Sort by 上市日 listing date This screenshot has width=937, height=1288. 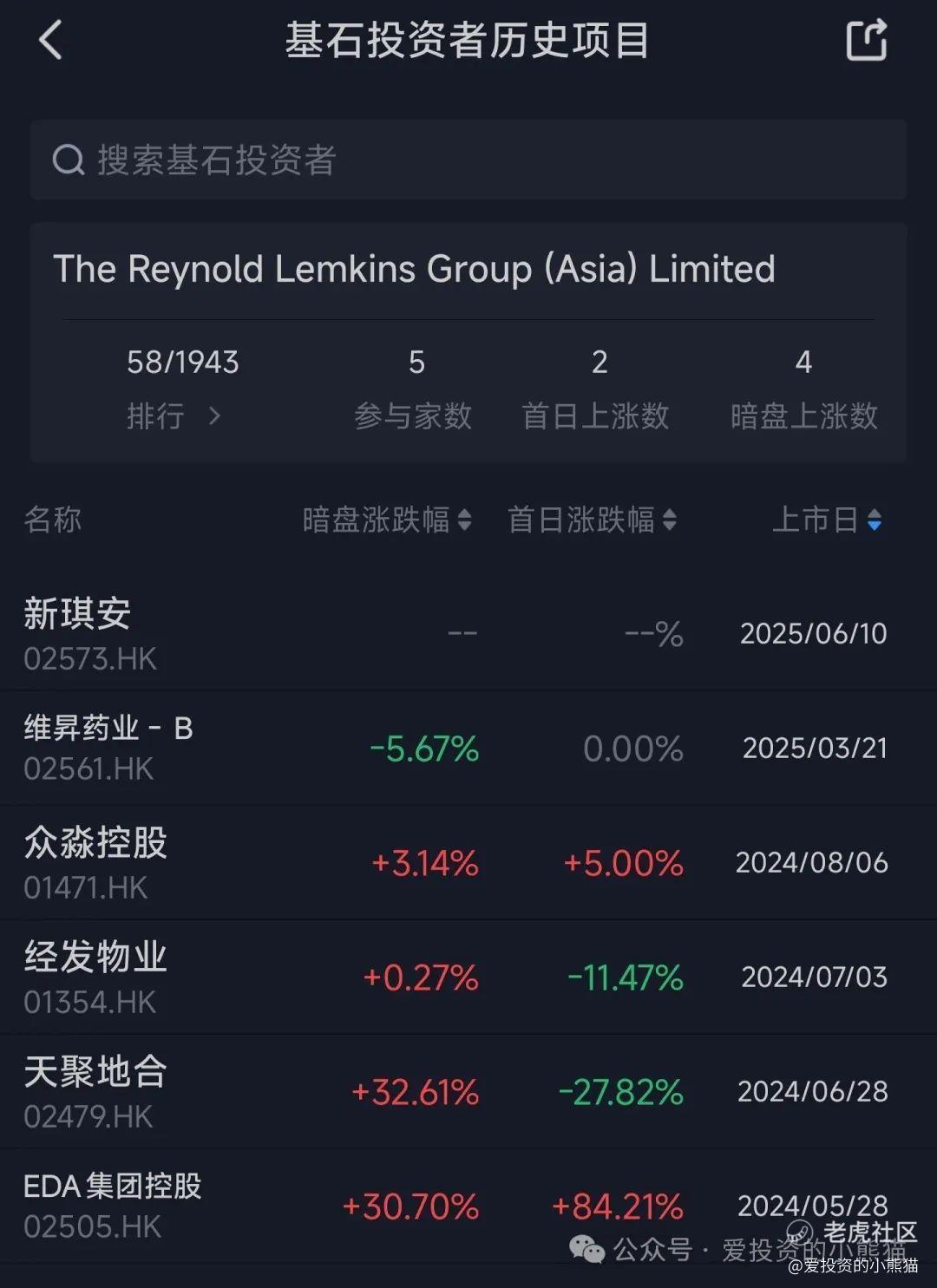click(x=827, y=520)
